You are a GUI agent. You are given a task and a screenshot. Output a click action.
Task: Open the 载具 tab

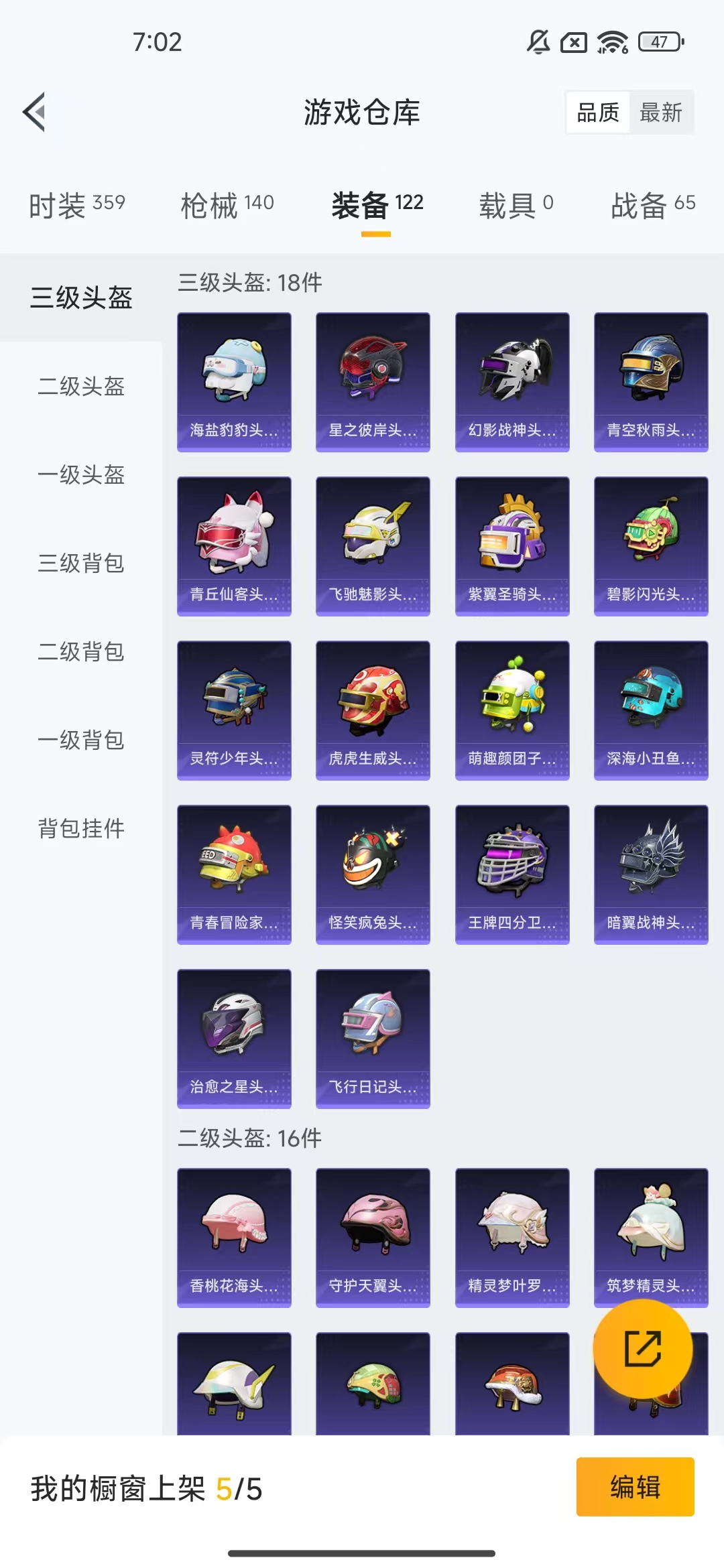click(x=516, y=204)
